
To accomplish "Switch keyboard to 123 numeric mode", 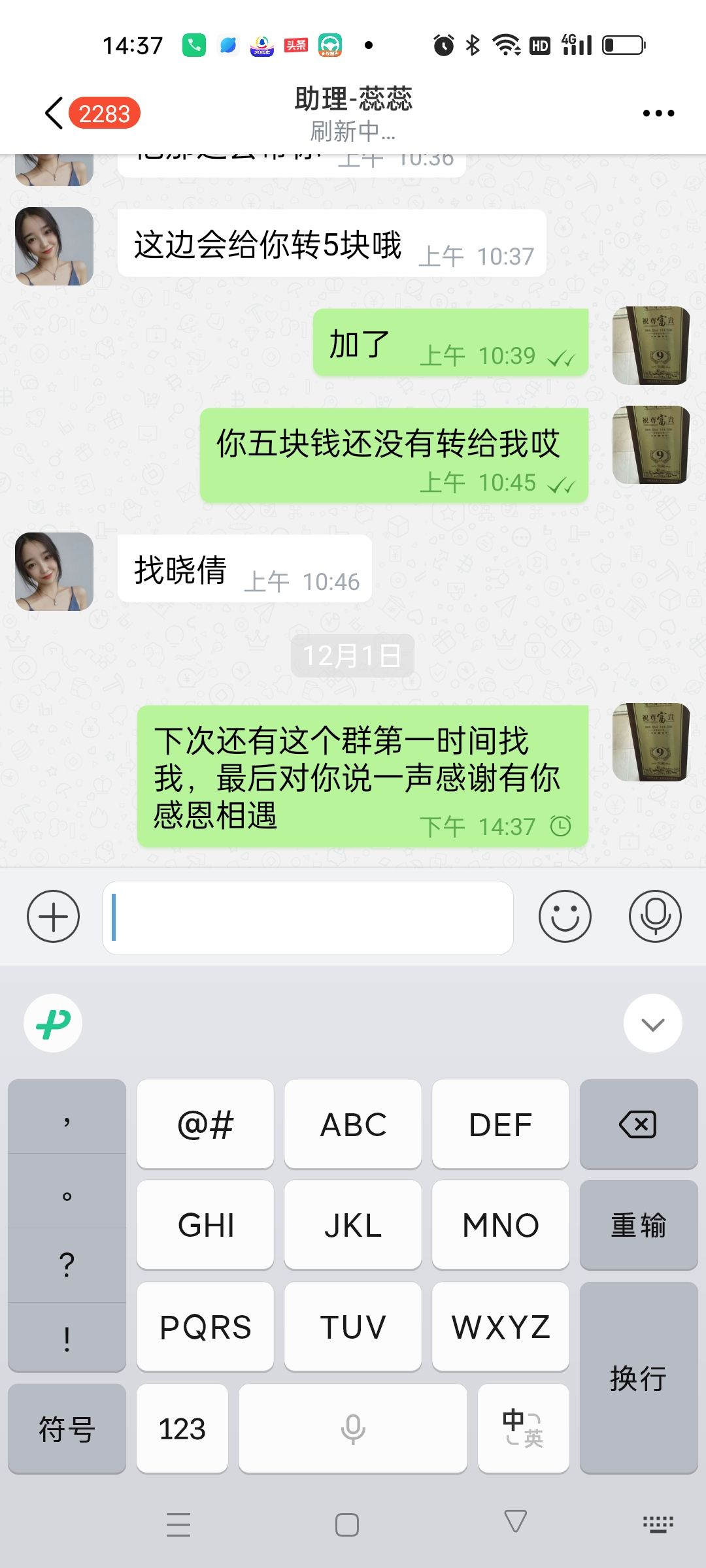I will pyautogui.click(x=182, y=1428).
